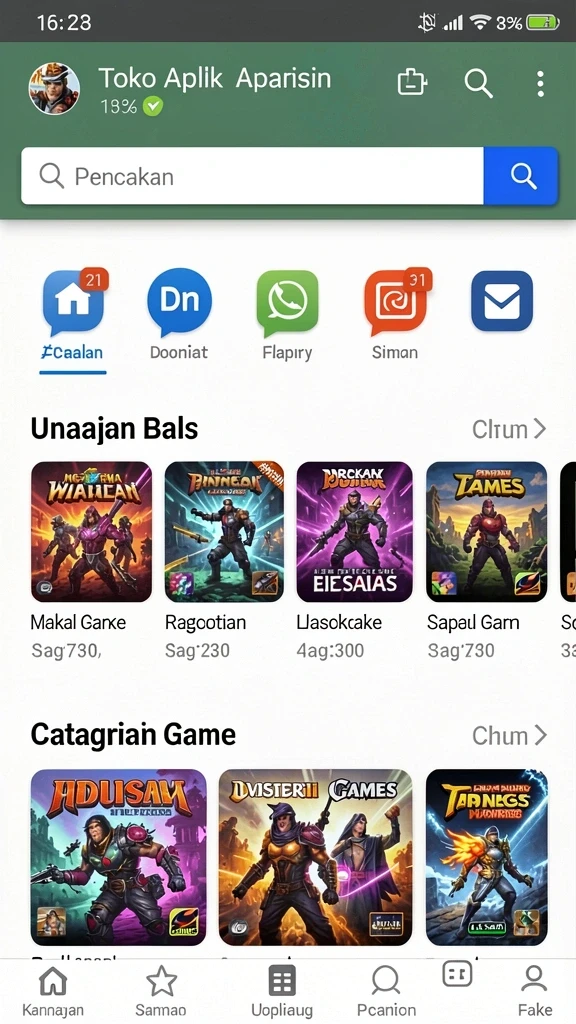This screenshot has height=1024, width=576.
Task: Hit the blue search button
Action: tap(521, 176)
